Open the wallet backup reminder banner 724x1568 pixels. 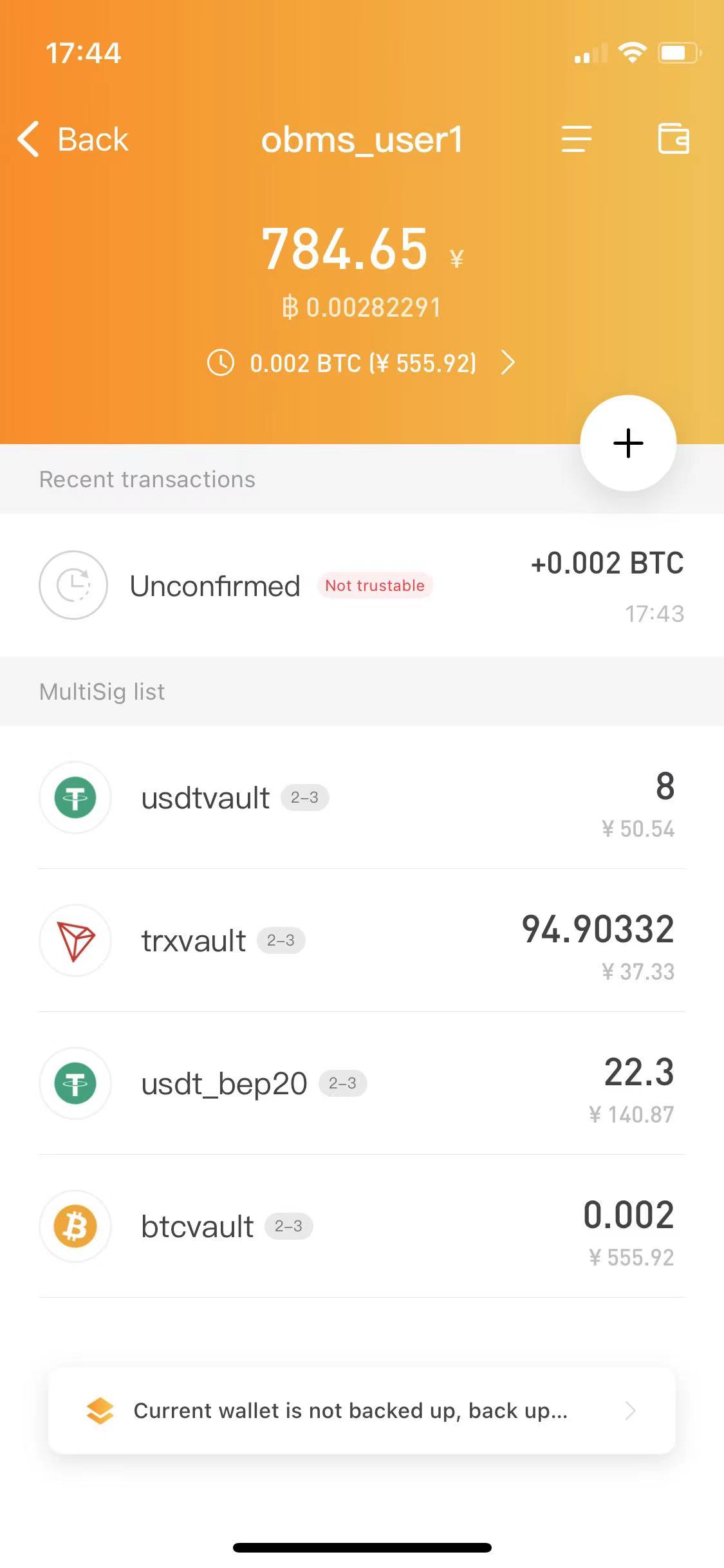tap(362, 1411)
